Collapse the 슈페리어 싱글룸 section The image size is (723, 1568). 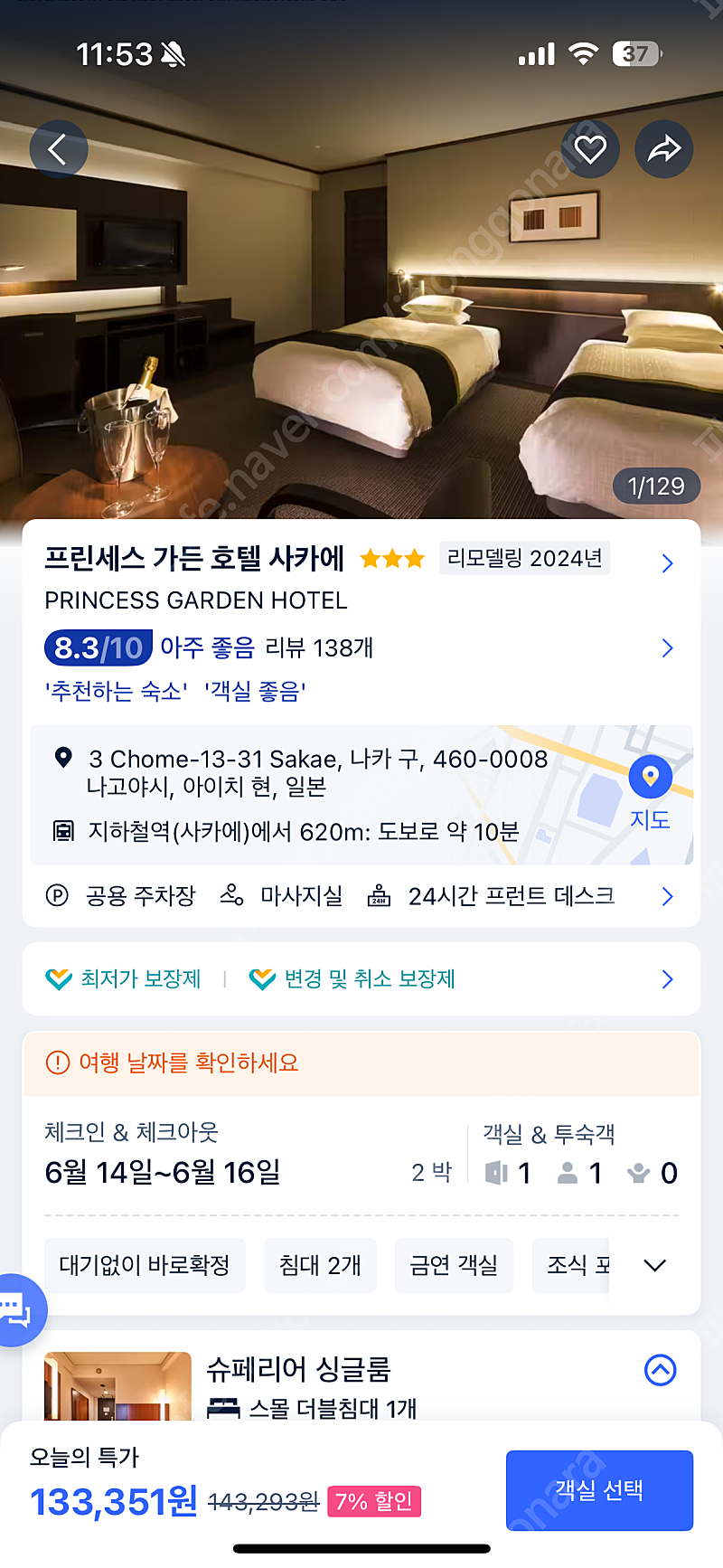[661, 1370]
